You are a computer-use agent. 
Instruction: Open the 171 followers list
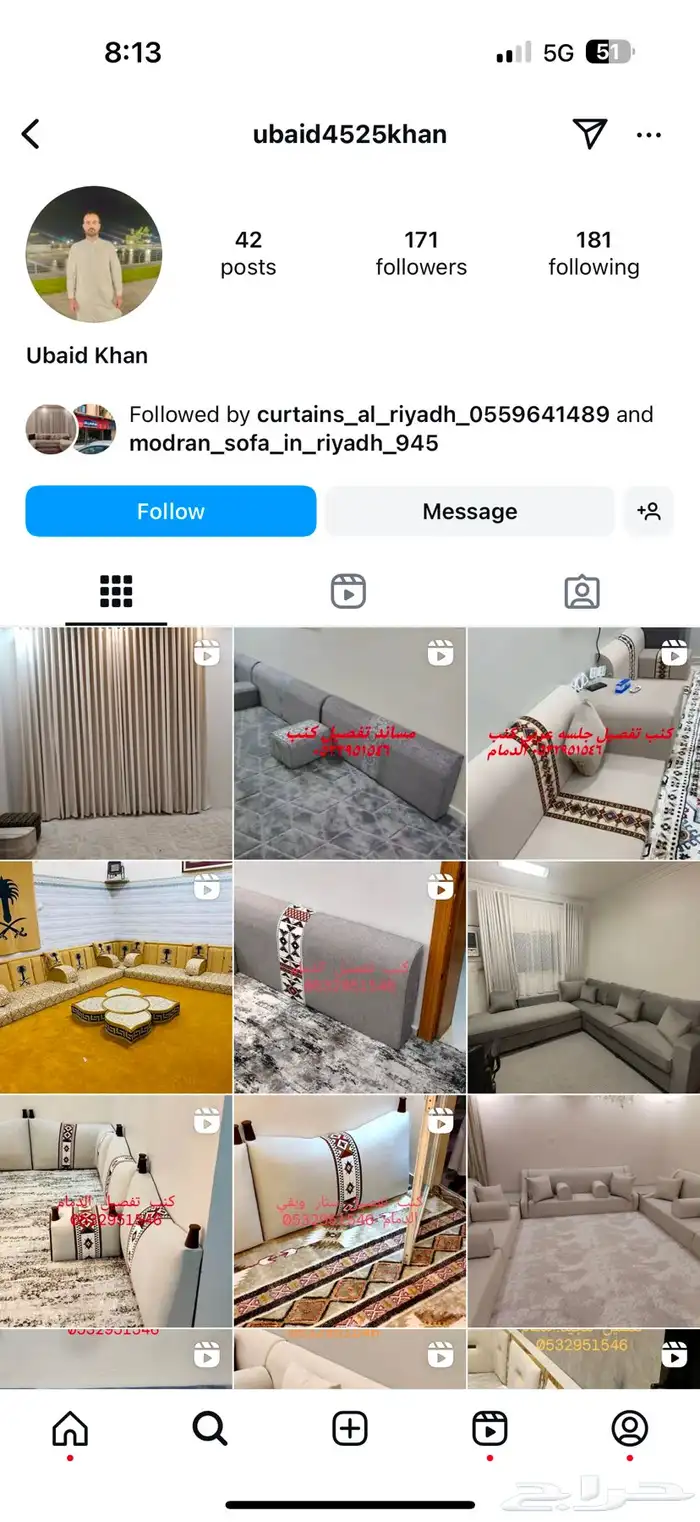(421, 253)
